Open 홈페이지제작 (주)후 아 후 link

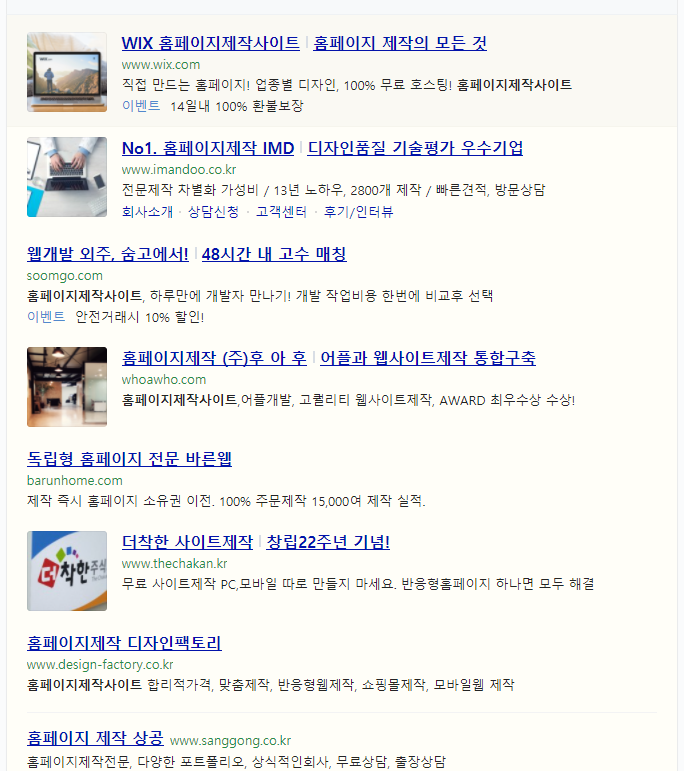pos(214,358)
